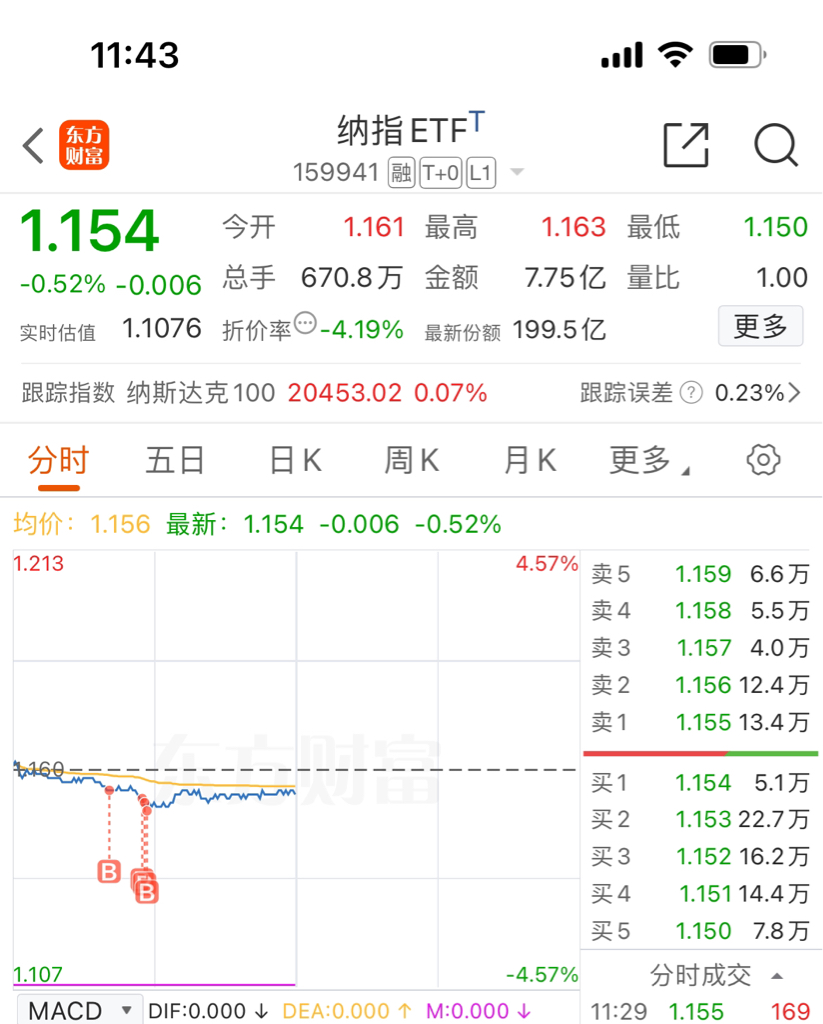Open the dropdown arrow beside L1 badge
The image size is (823, 1024).
click(516, 172)
